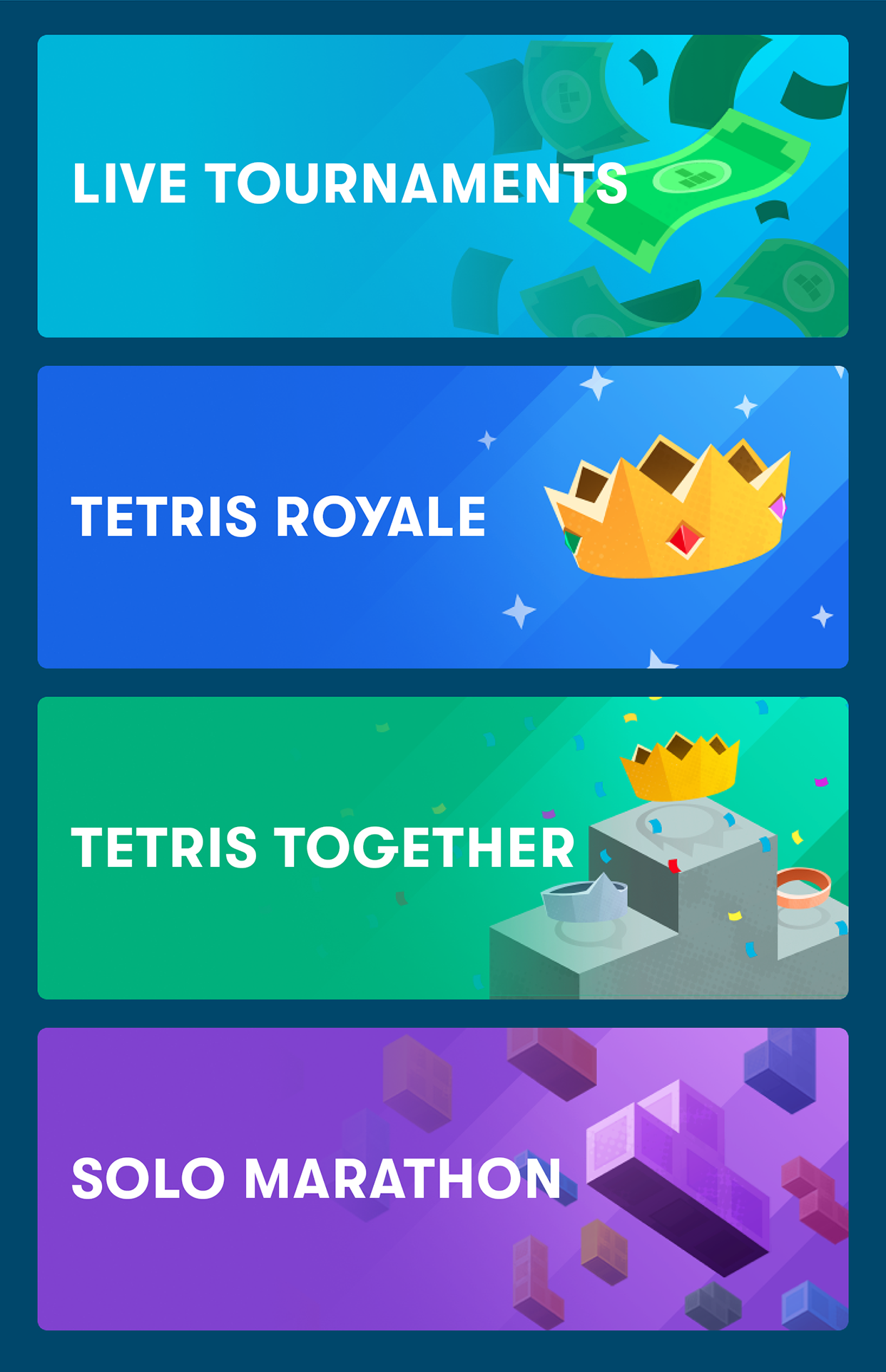Choose the Solo Marathon mode

(x=442, y=1179)
